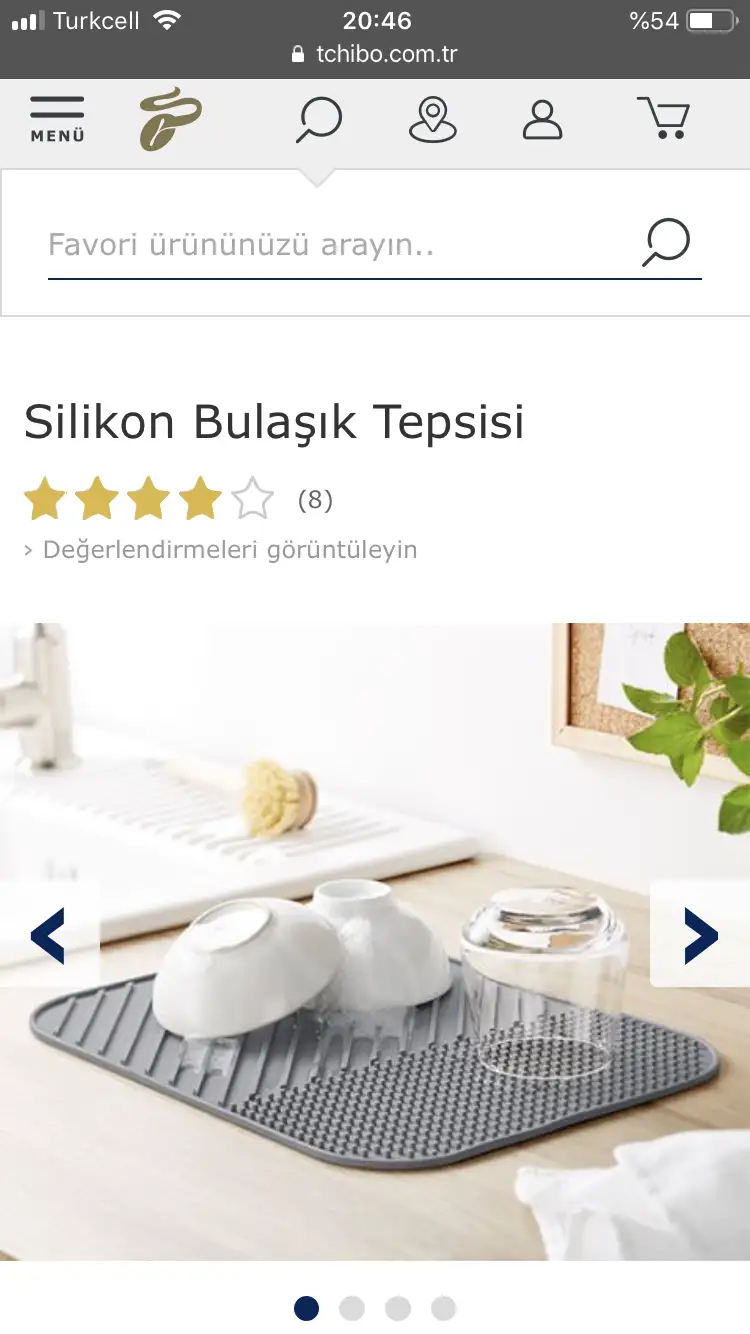Jump to the second image dot
The height and width of the screenshot is (1334, 750).
pos(352,1308)
